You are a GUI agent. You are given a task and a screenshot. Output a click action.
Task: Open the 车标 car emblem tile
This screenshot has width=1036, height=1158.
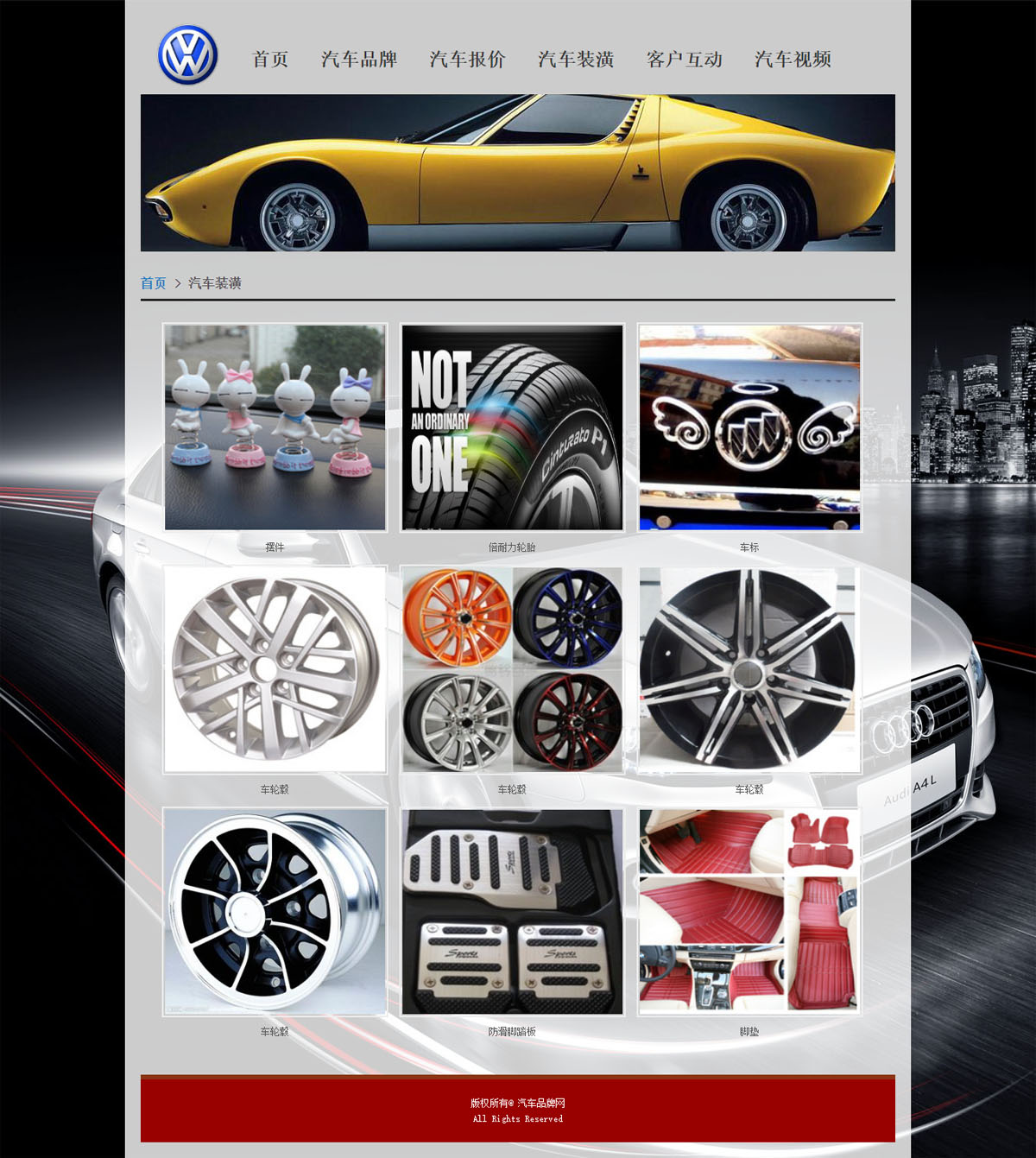coord(749,427)
